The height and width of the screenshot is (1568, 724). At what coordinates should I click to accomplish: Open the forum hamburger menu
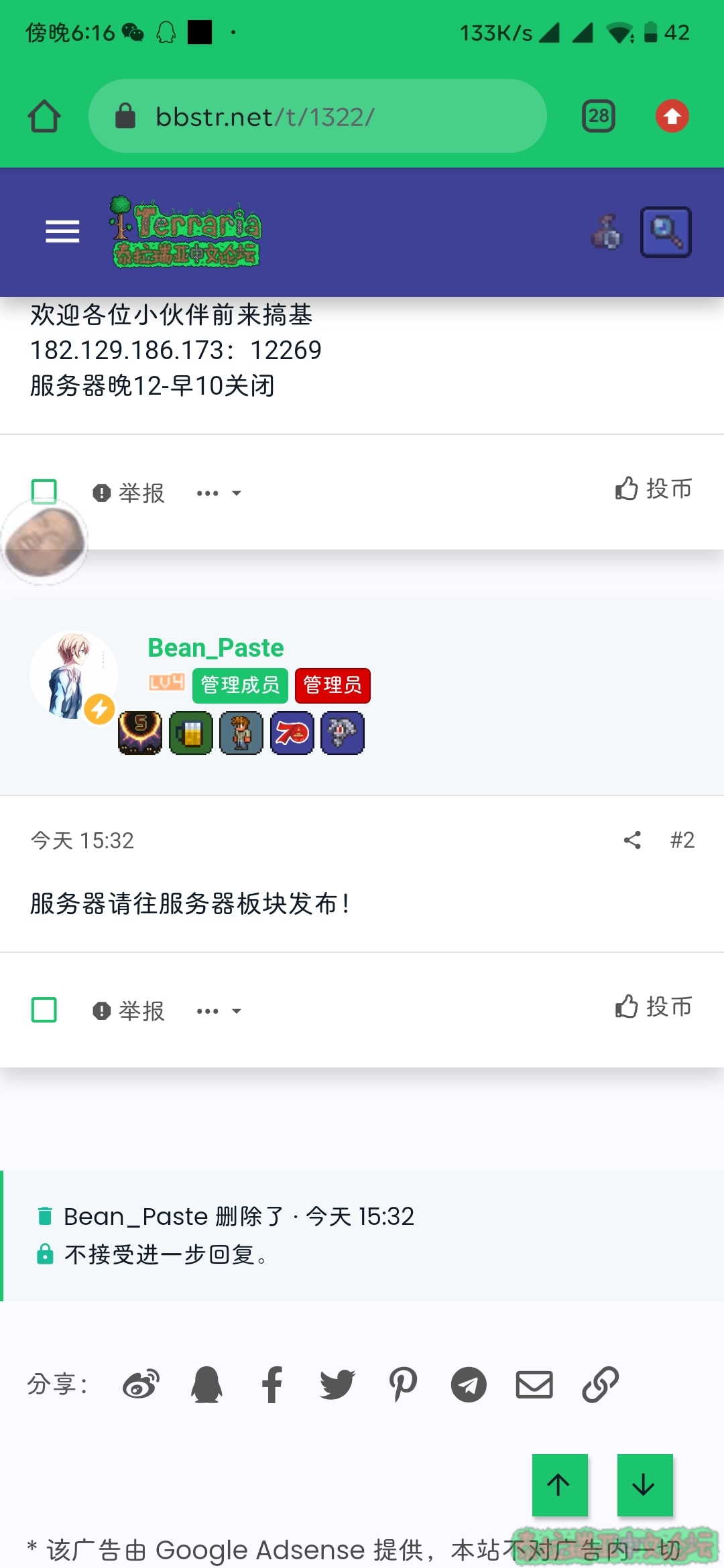(x=62, y=232)
